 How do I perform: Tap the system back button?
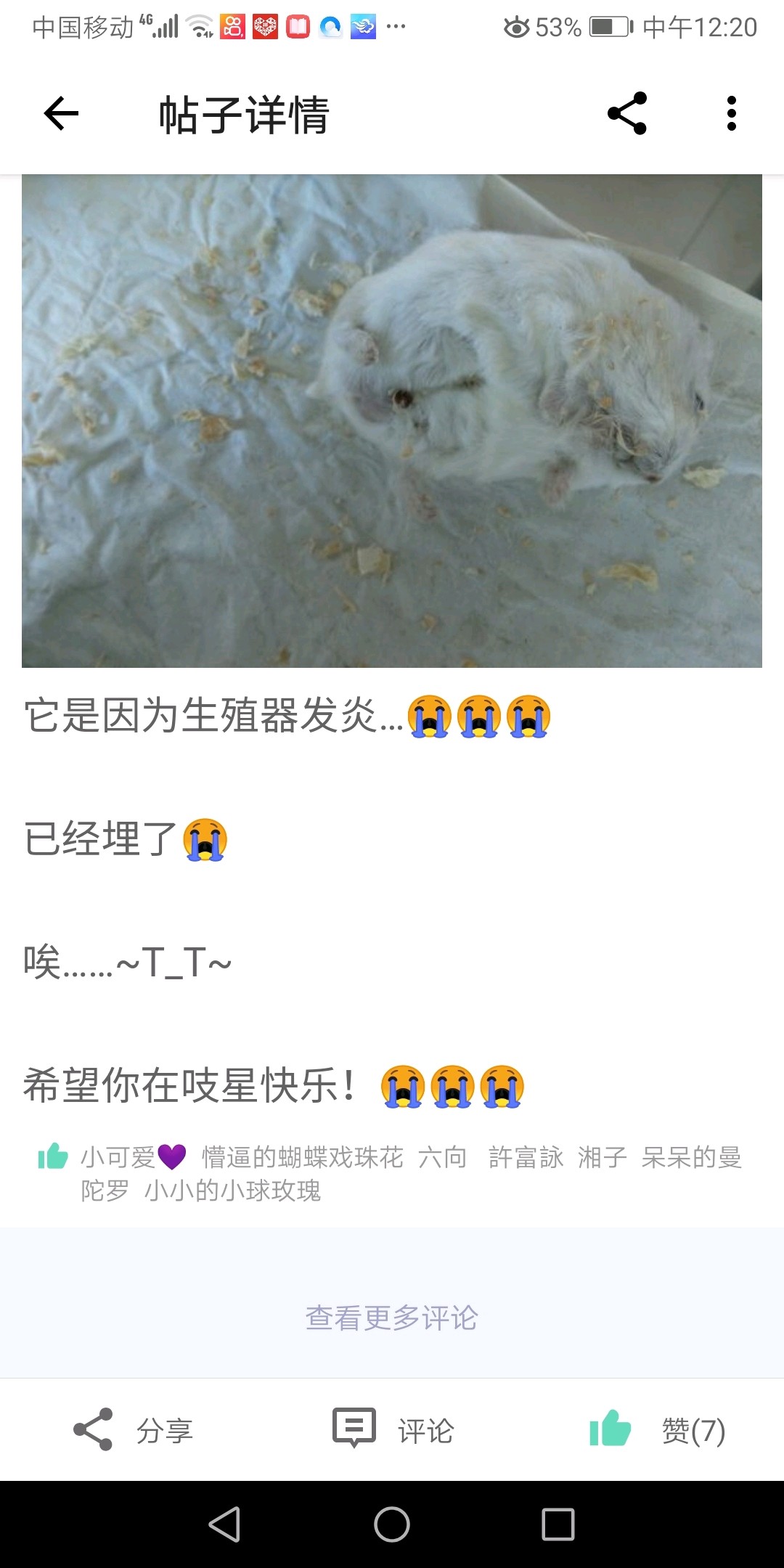[224, 1524]
